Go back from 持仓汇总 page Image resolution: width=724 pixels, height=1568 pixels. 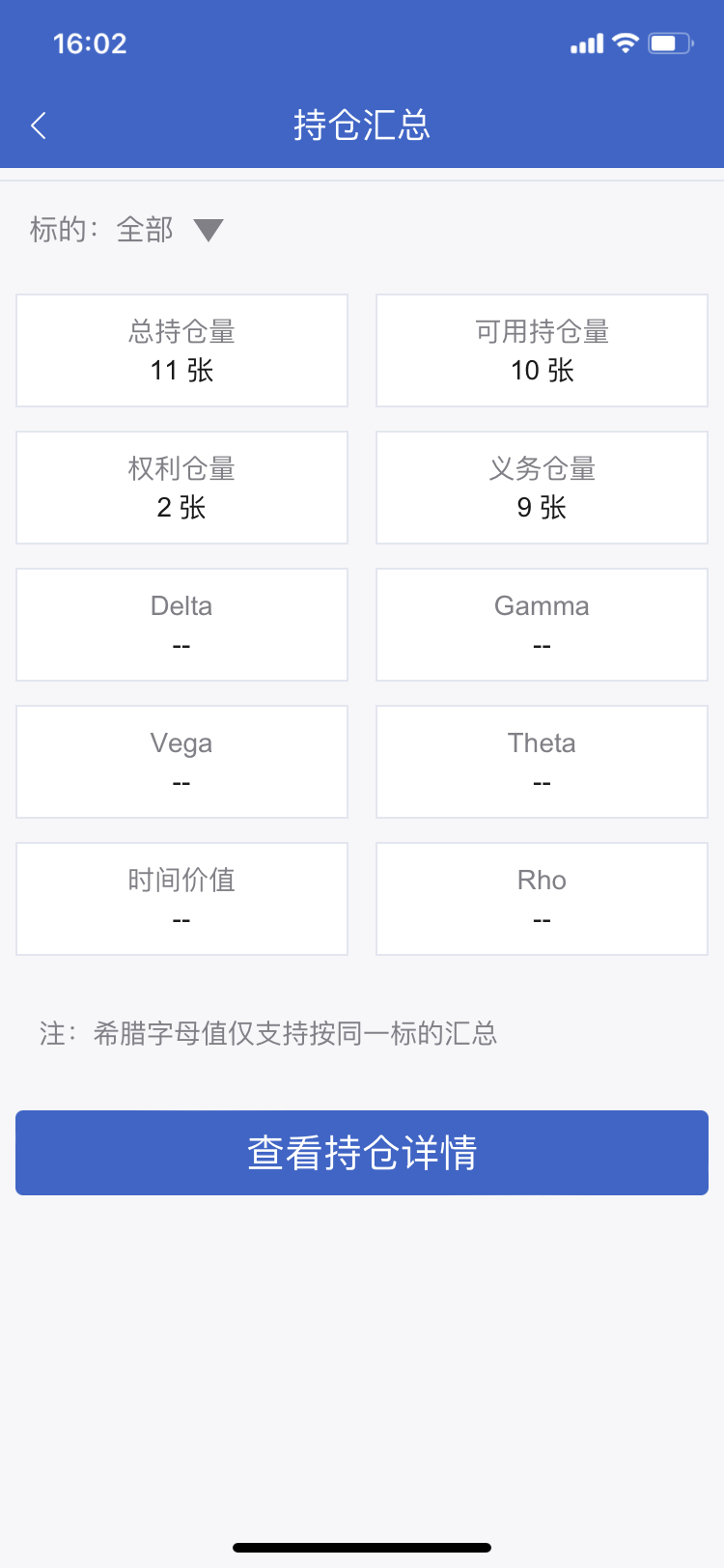click(x=39, y=126)
